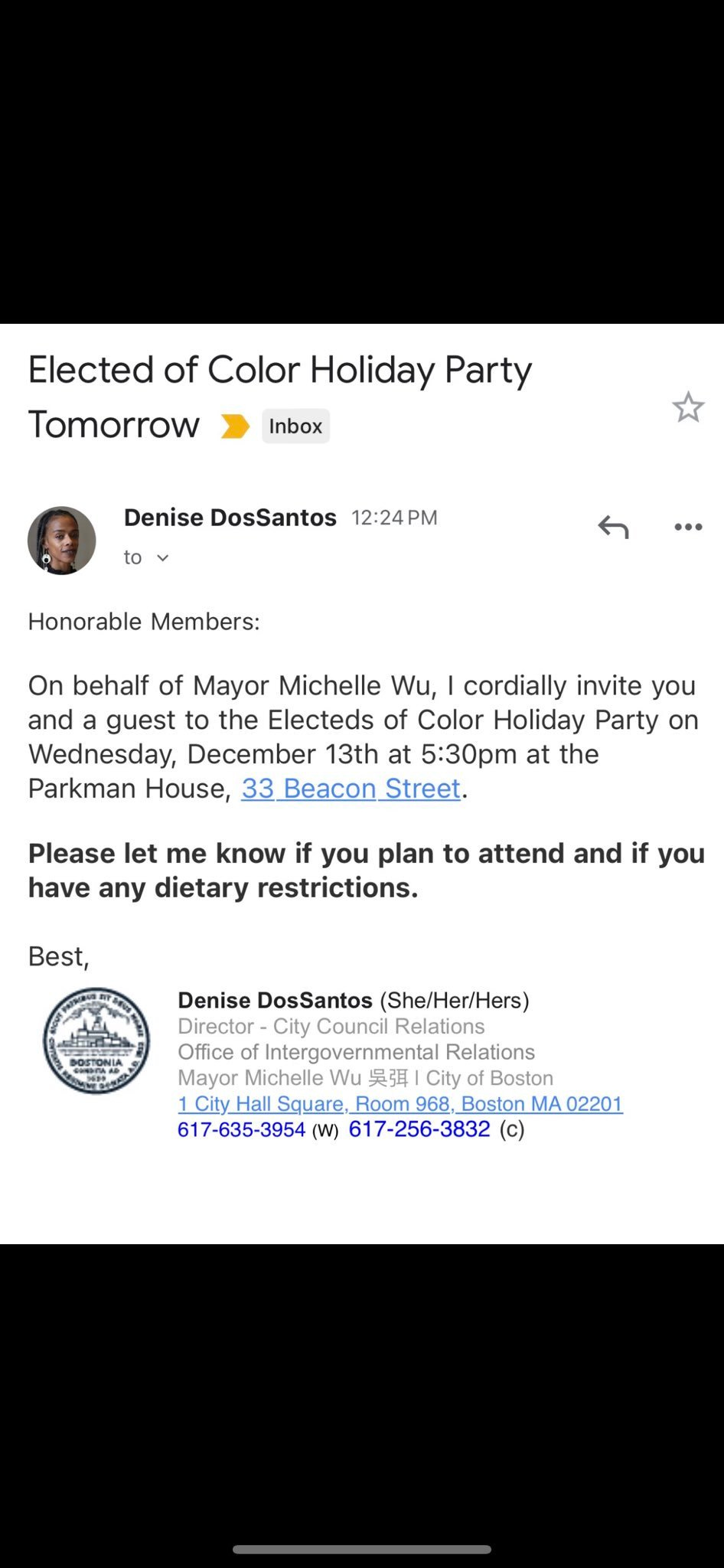Open the 1 City Hall Square address link
The image size is (724, 1568).
point(400,1104)
